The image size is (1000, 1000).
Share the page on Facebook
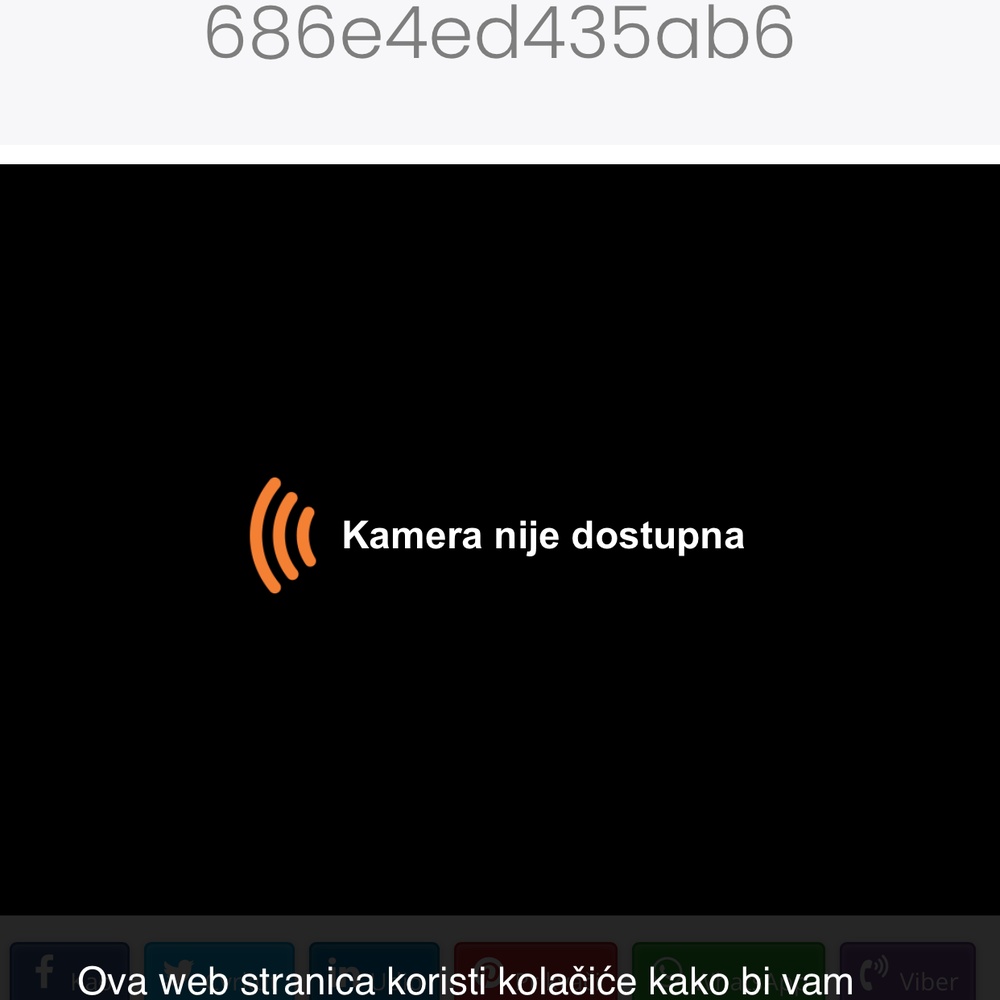(69, 971)
